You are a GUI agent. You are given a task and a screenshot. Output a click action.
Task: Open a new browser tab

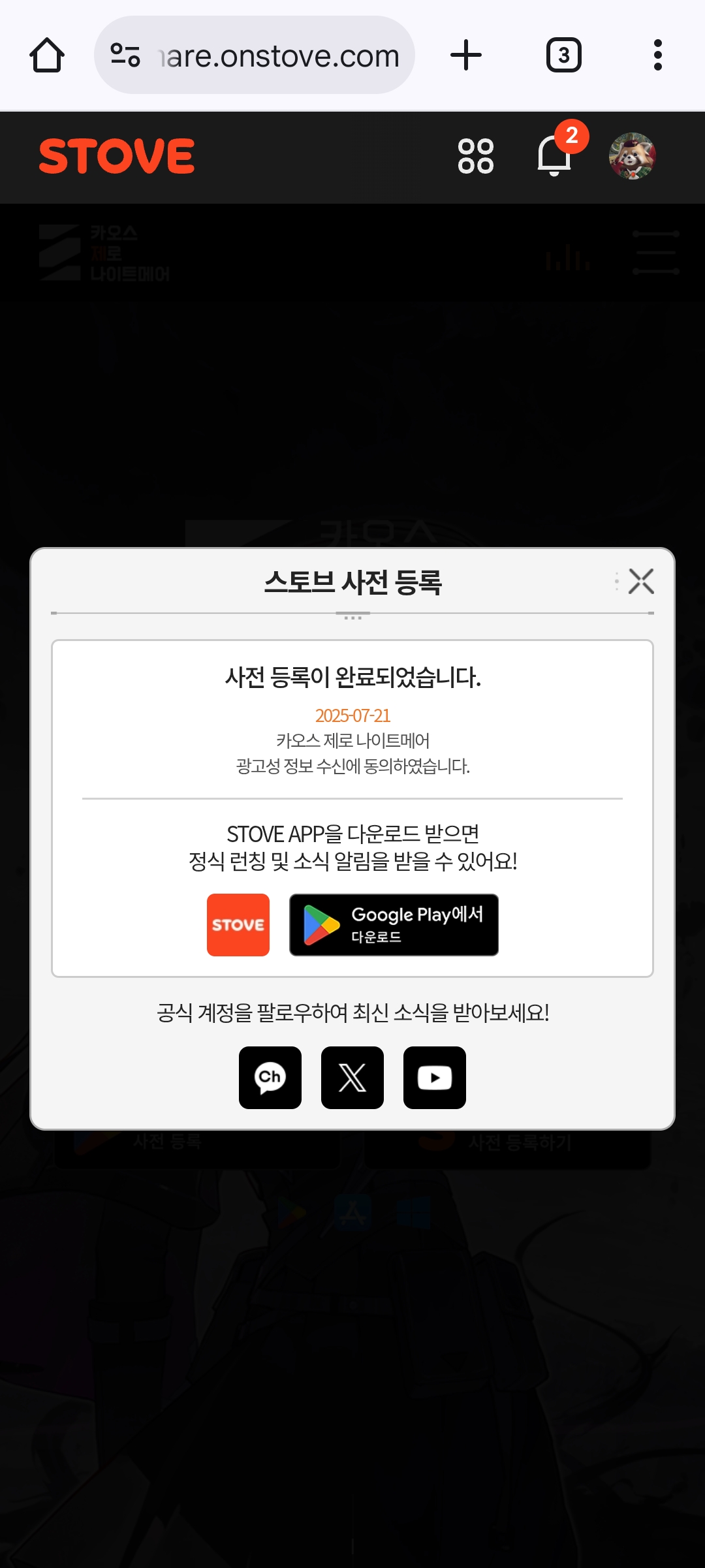[466, 55]
